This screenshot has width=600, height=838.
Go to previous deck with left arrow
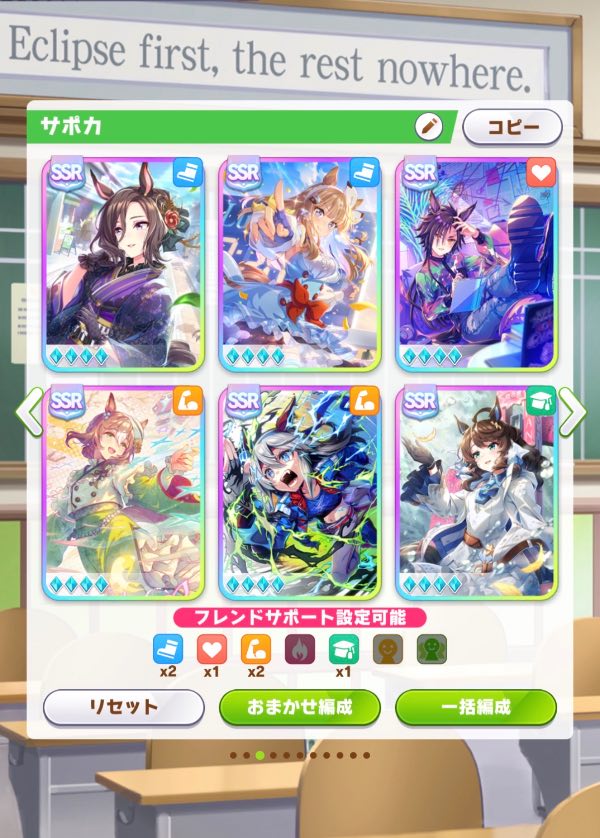pos(29,408)
